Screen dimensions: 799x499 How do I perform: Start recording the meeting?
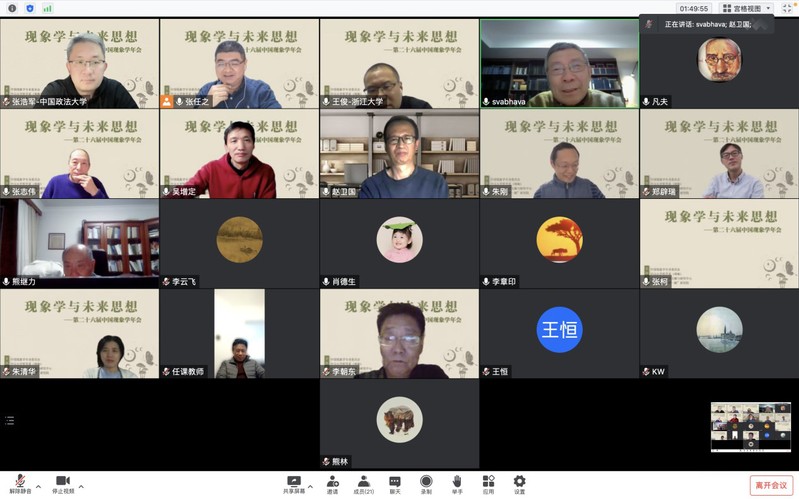click(426, 483)
